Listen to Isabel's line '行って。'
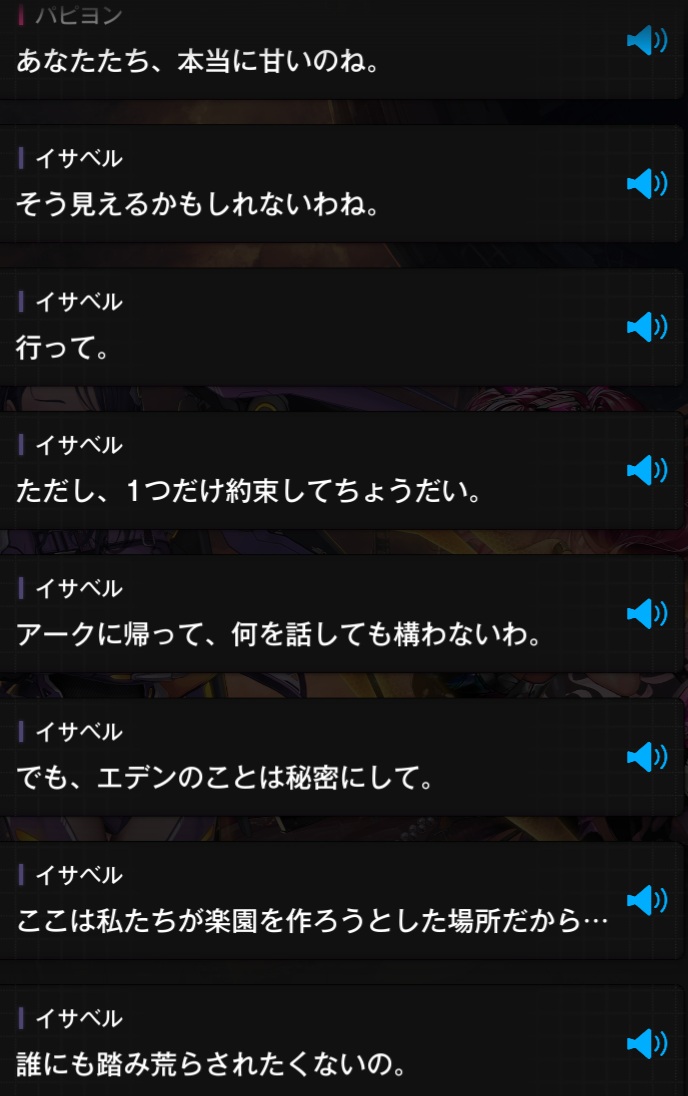Image resolution: width=688 pixels, height=1096 pixels. point(646,327)
